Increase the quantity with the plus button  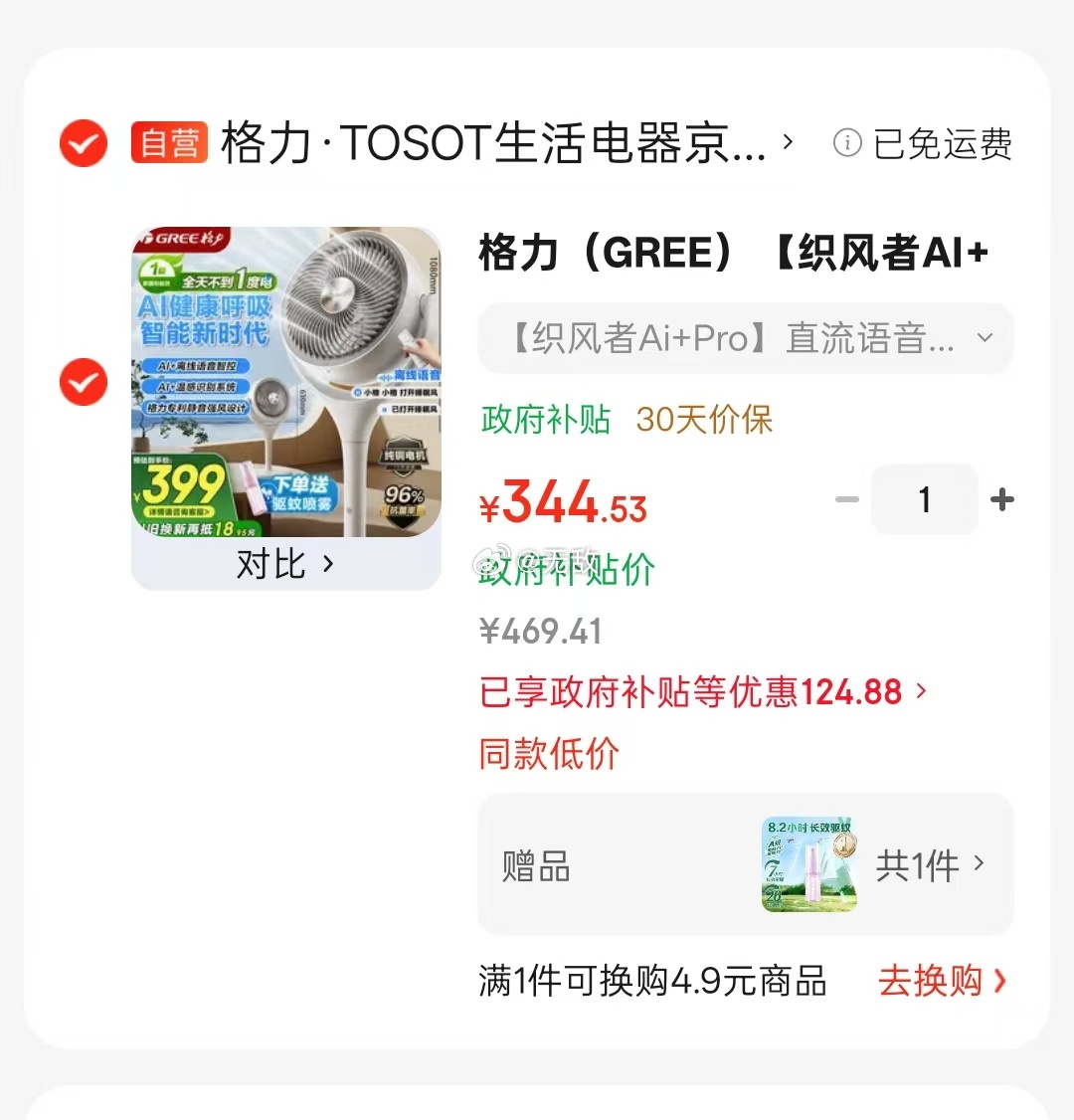1002,499
